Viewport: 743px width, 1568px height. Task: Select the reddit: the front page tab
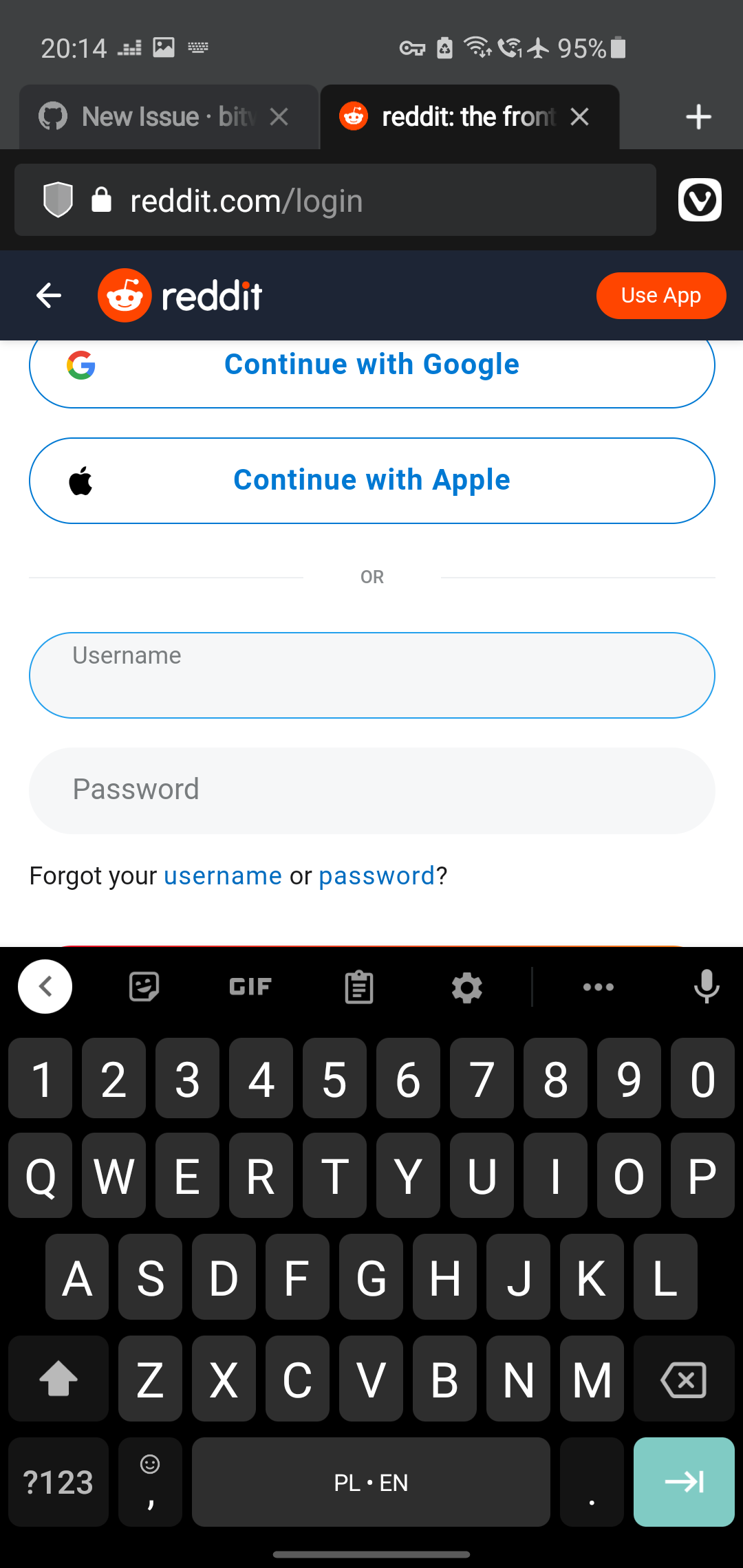click(x=454, y=116)
